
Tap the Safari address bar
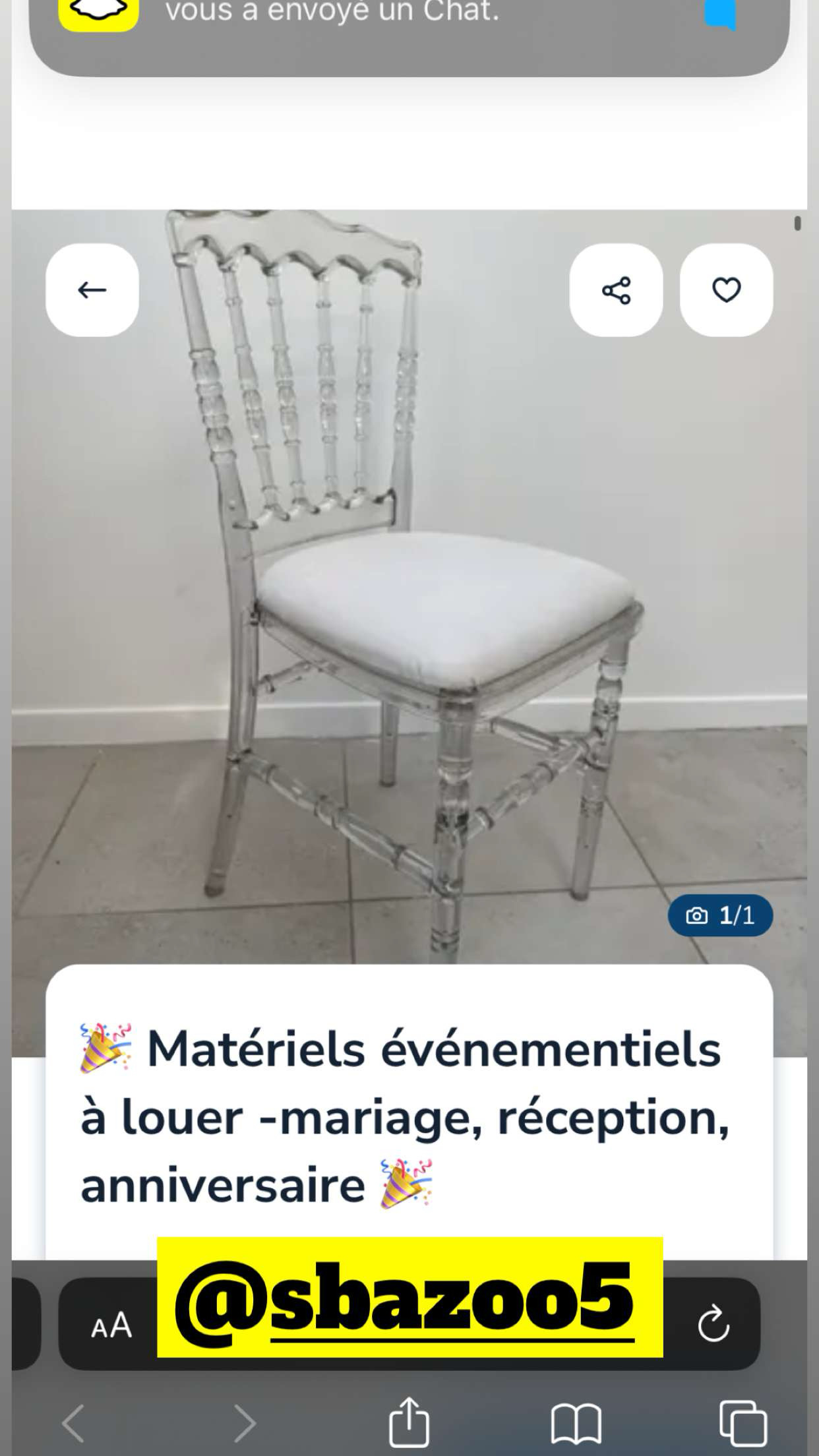409,1327
